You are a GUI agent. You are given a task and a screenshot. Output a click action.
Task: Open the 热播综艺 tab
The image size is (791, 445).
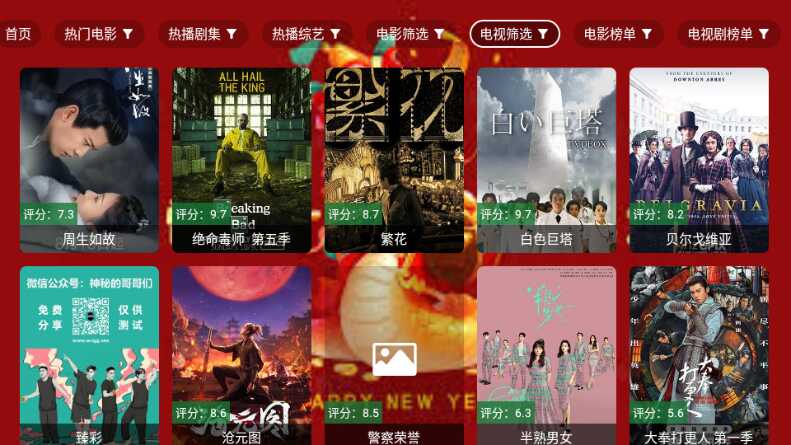(307, 34)
